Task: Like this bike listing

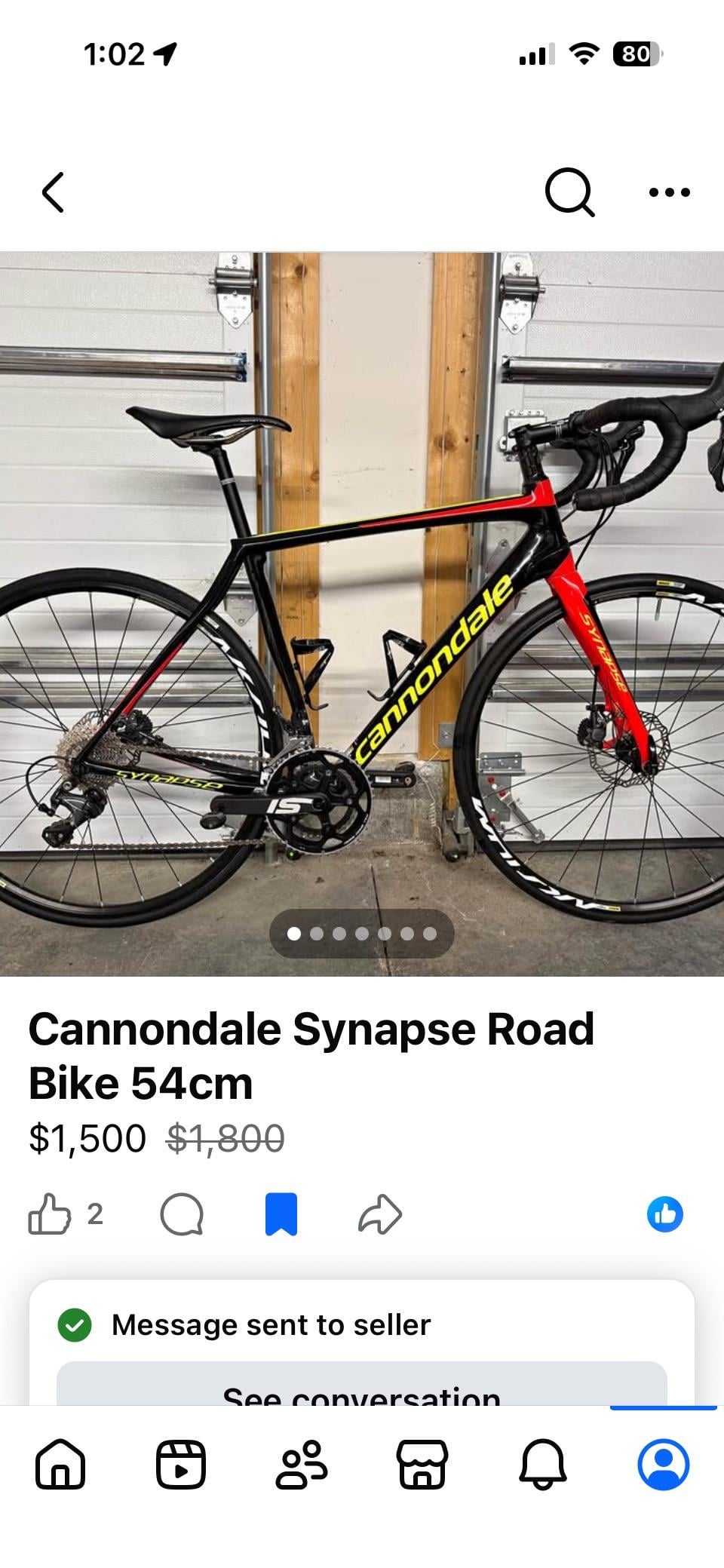Action: point(50,1214)
